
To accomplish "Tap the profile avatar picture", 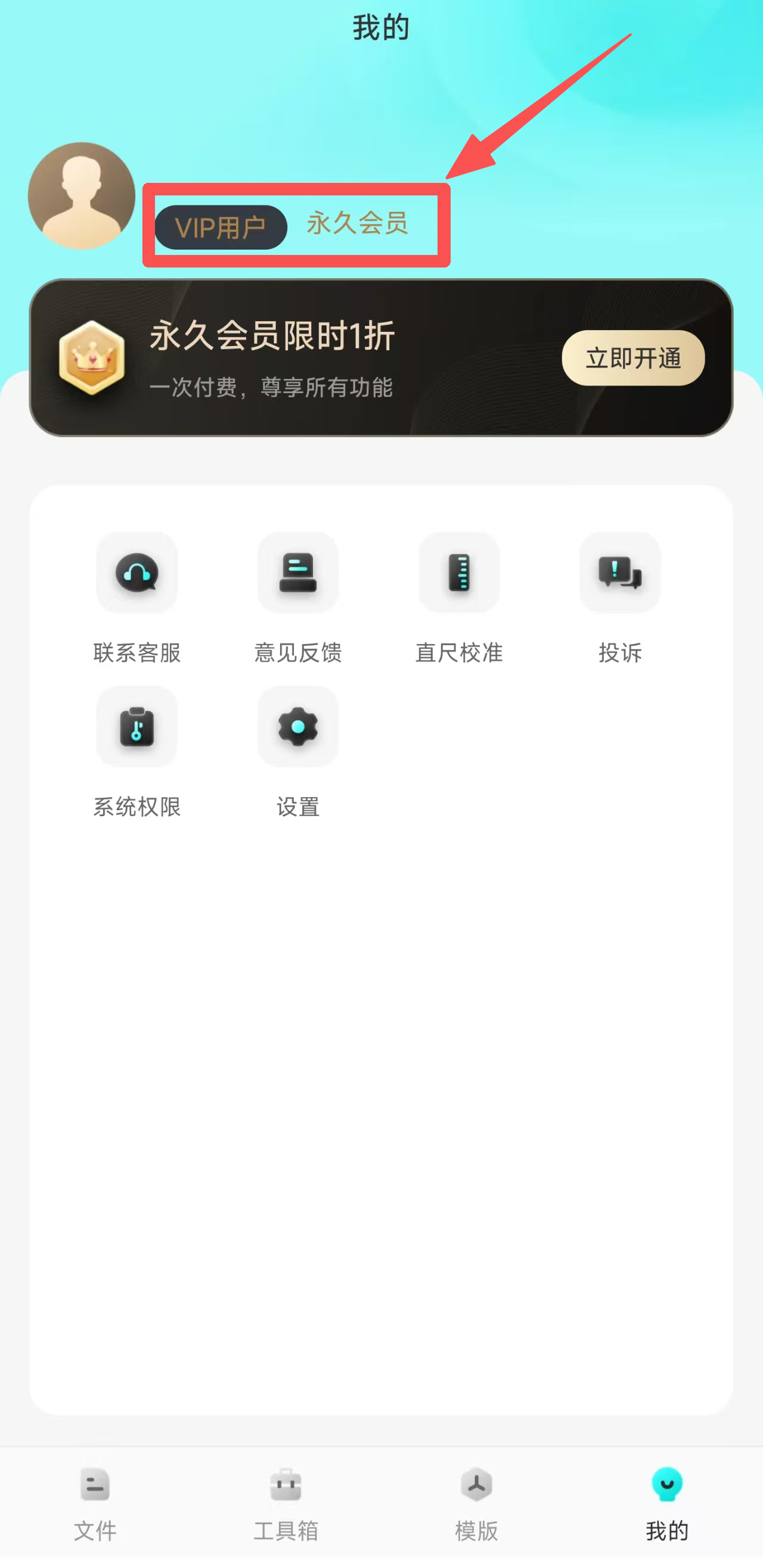I will pyautogui.click(x=82, y=196).
